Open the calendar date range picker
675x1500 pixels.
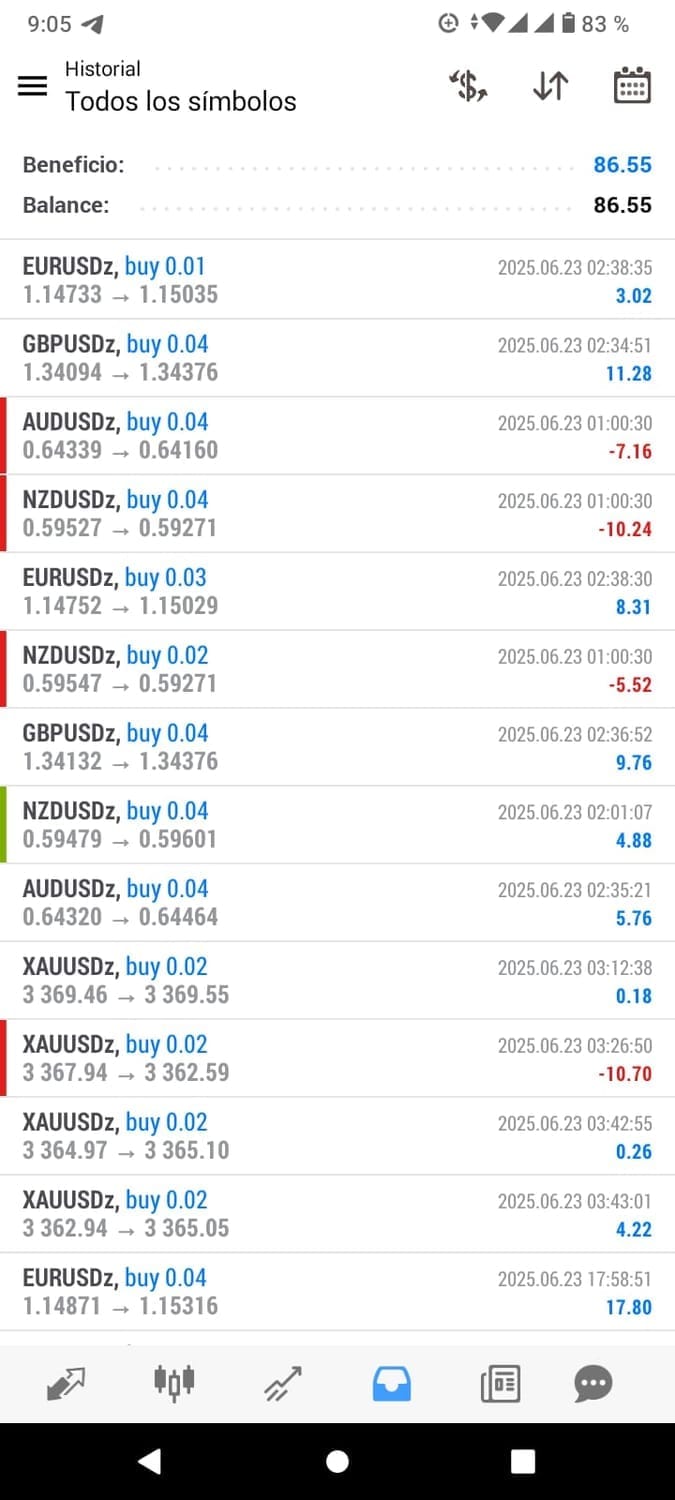pos(632,86)
